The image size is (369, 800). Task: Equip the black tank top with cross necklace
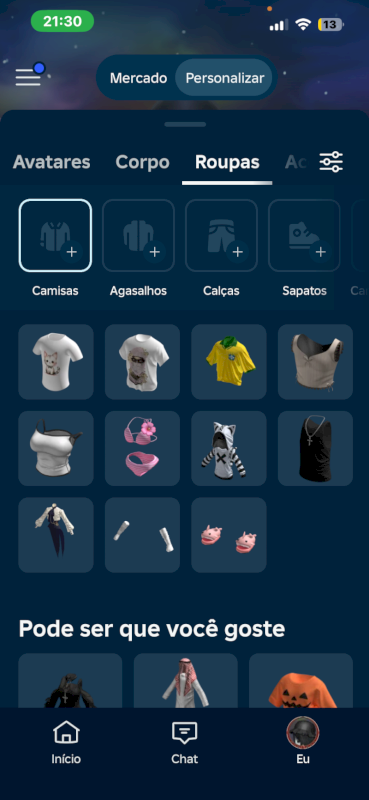point(315,448)
